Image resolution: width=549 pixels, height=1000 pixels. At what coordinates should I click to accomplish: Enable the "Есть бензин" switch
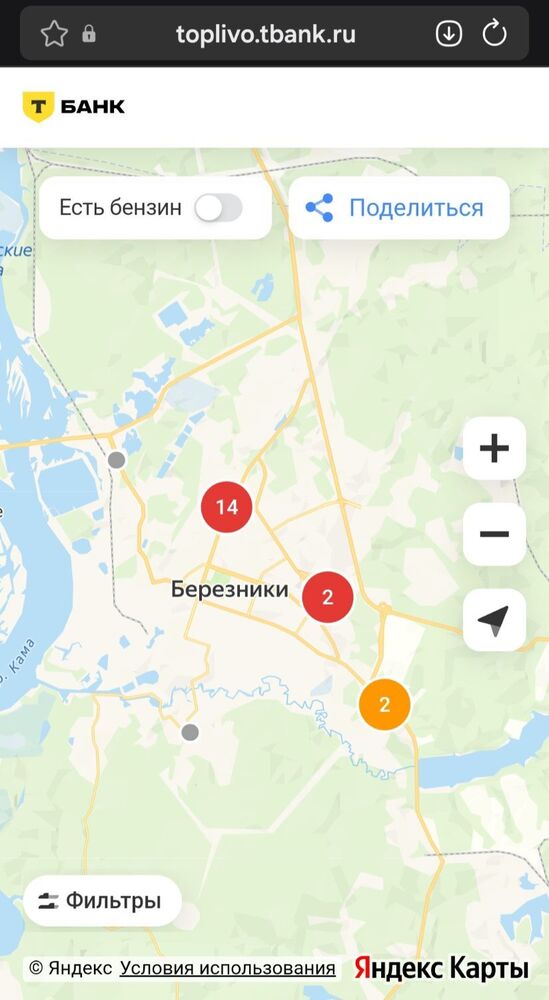218,208
